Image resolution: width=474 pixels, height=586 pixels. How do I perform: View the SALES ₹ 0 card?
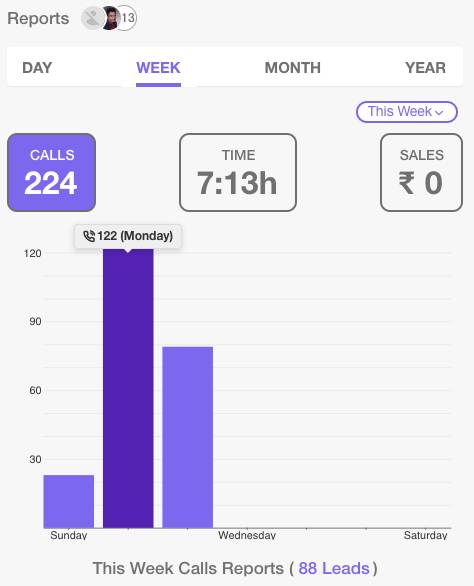click(x=421, y=172)
